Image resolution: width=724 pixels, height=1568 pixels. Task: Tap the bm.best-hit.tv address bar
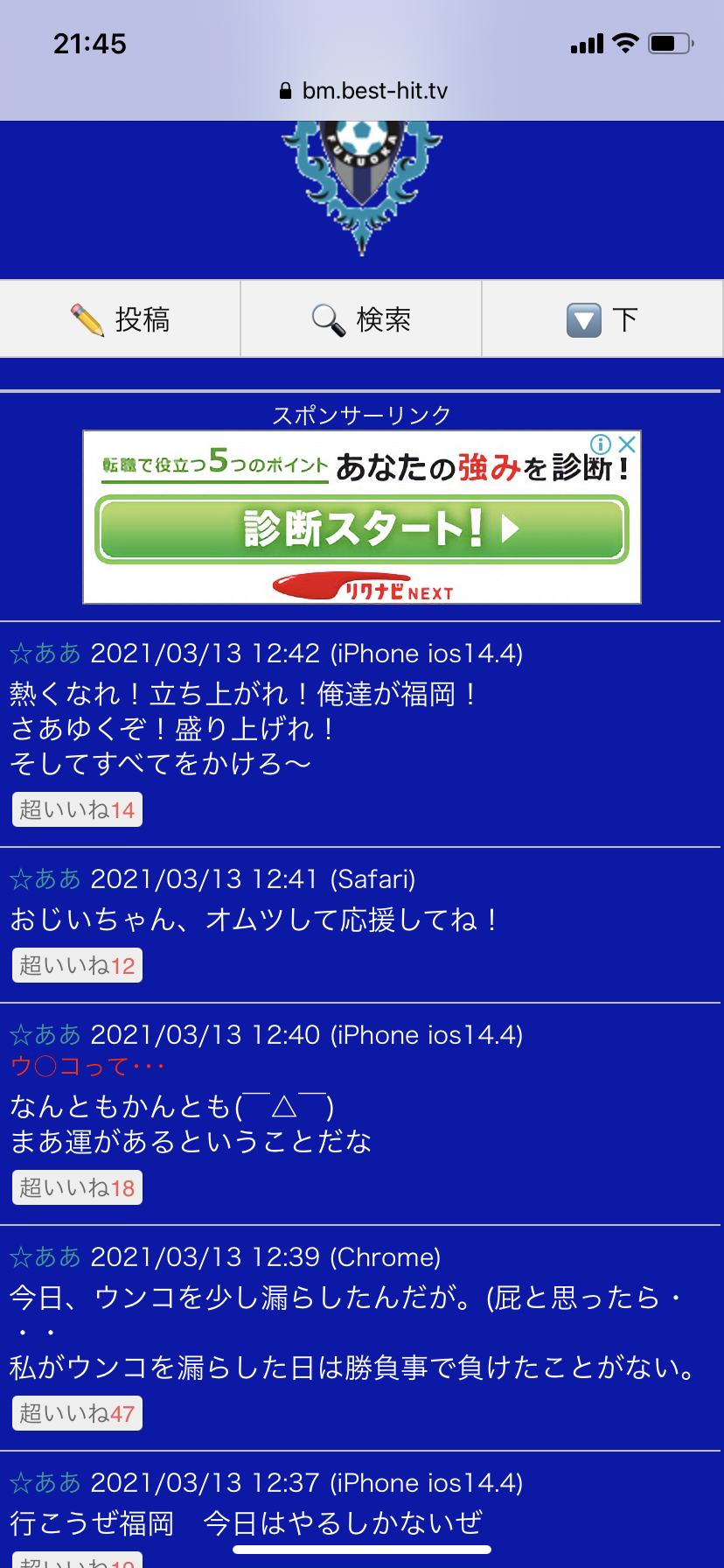click(362, 91)
